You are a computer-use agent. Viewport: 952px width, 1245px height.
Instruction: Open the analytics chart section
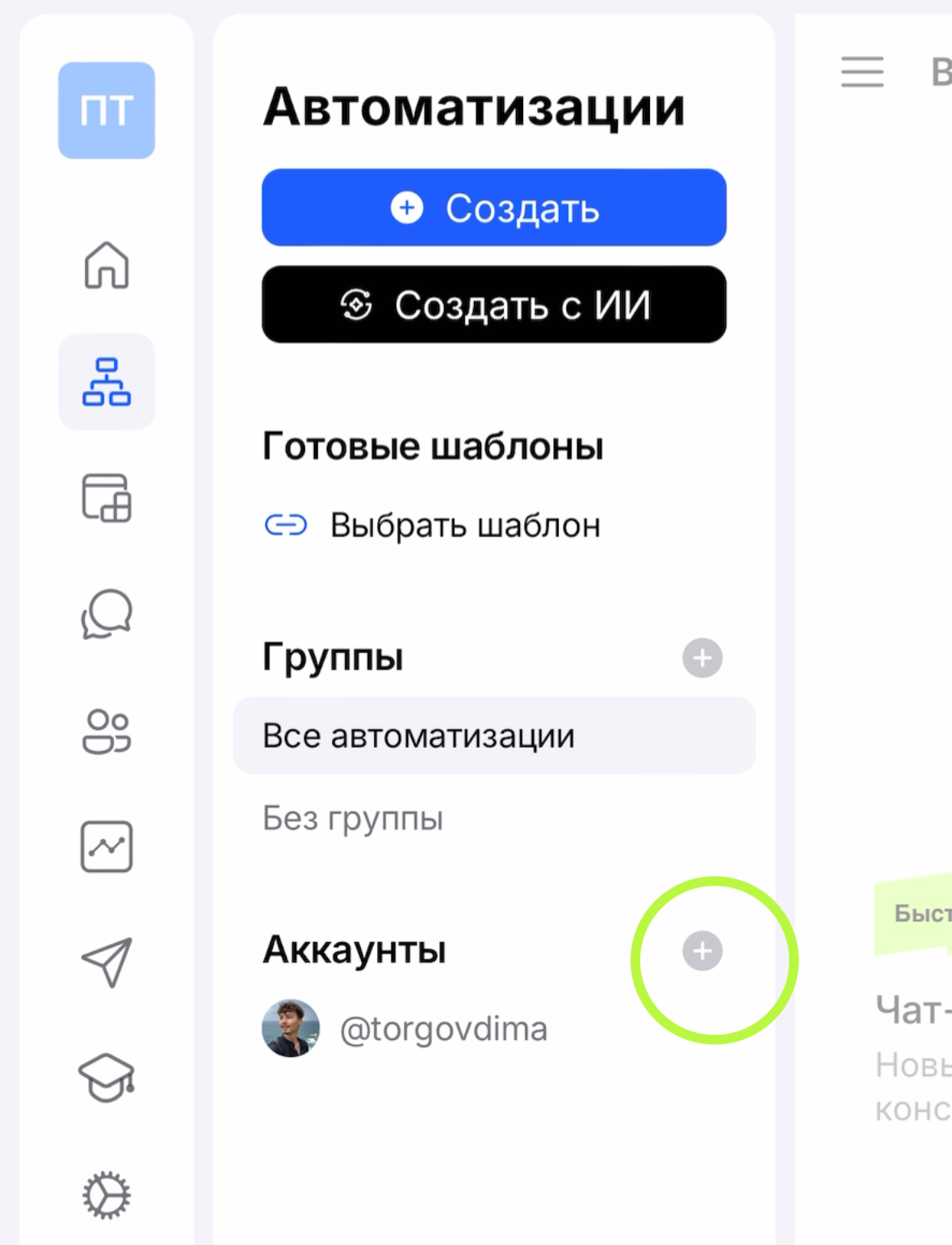pos(107,847)
